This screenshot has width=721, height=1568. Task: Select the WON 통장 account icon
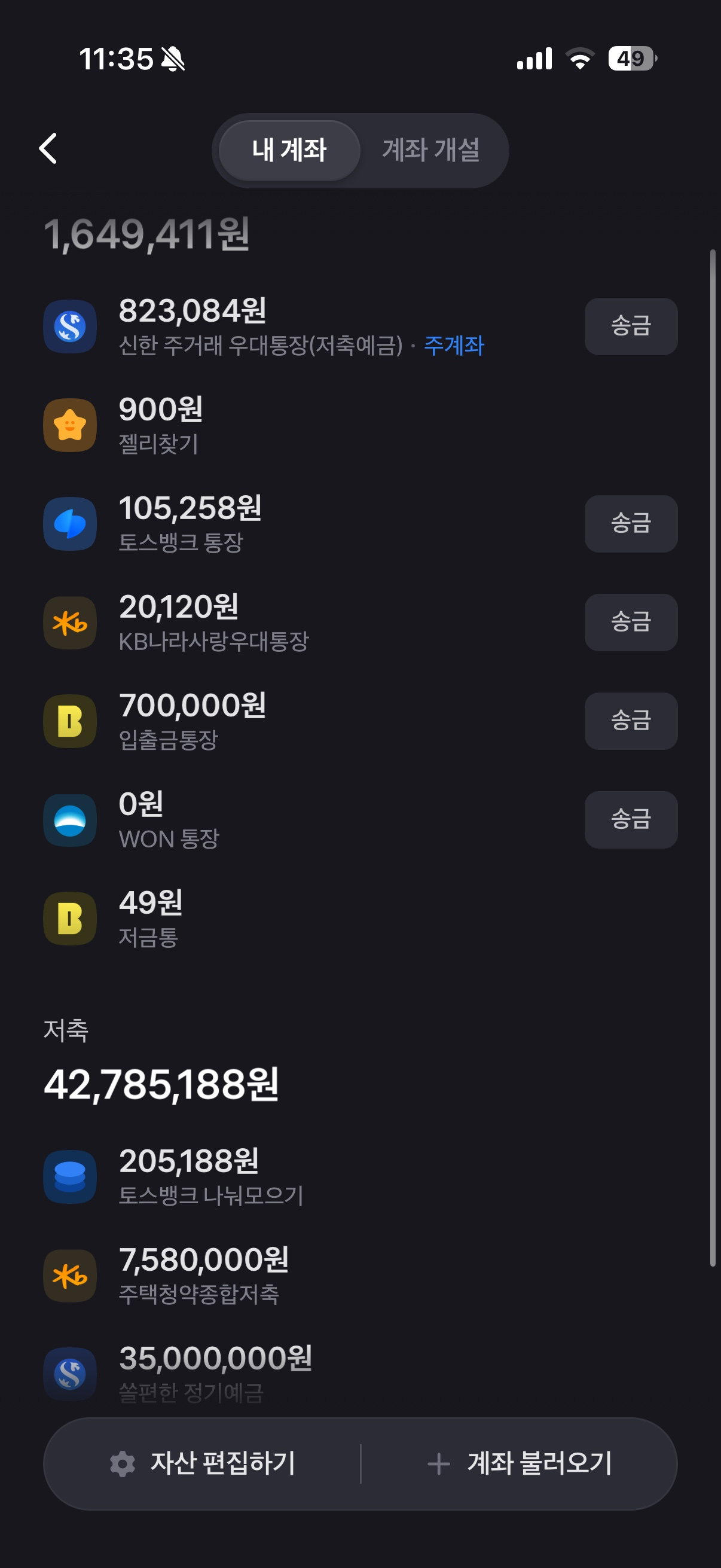point(69,820)
